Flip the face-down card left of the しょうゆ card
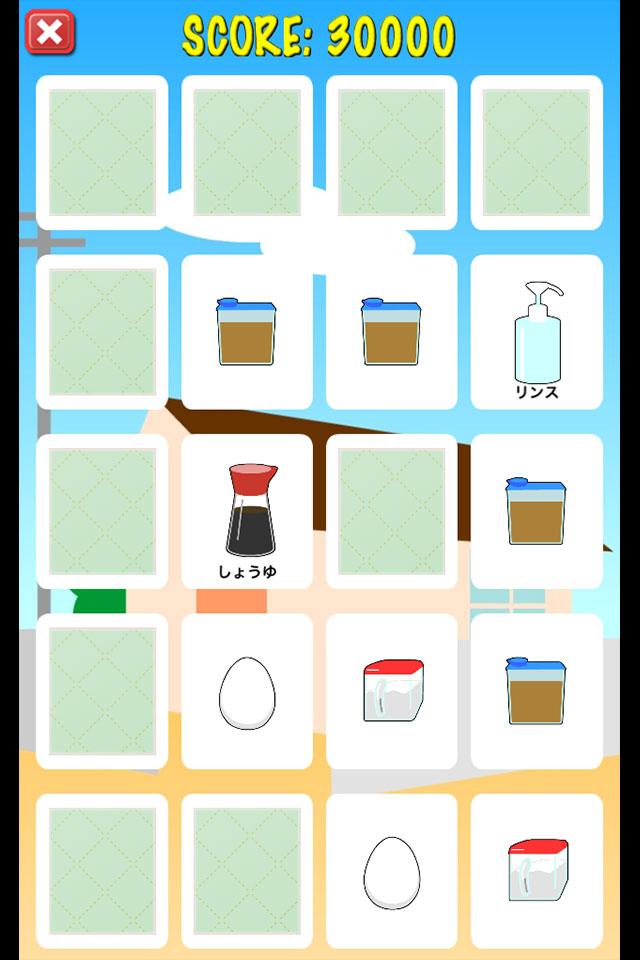Viewport: 640px width, 960px height. 102,512
